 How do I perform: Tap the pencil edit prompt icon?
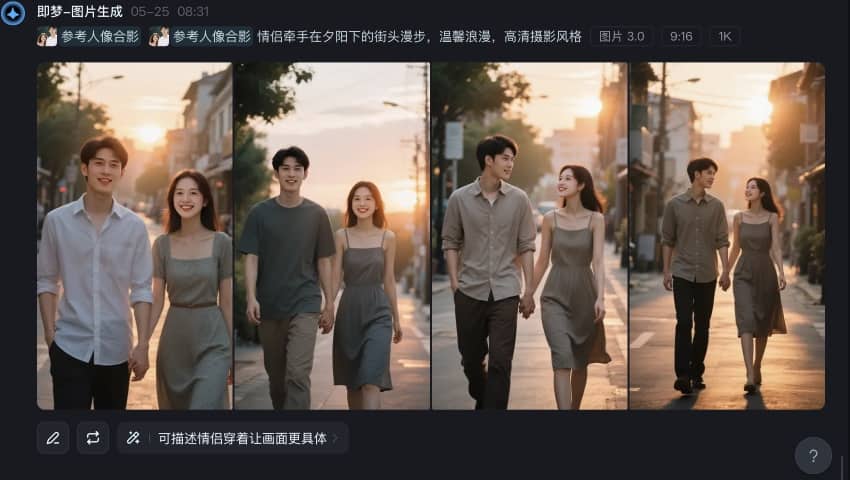[53, 438]
